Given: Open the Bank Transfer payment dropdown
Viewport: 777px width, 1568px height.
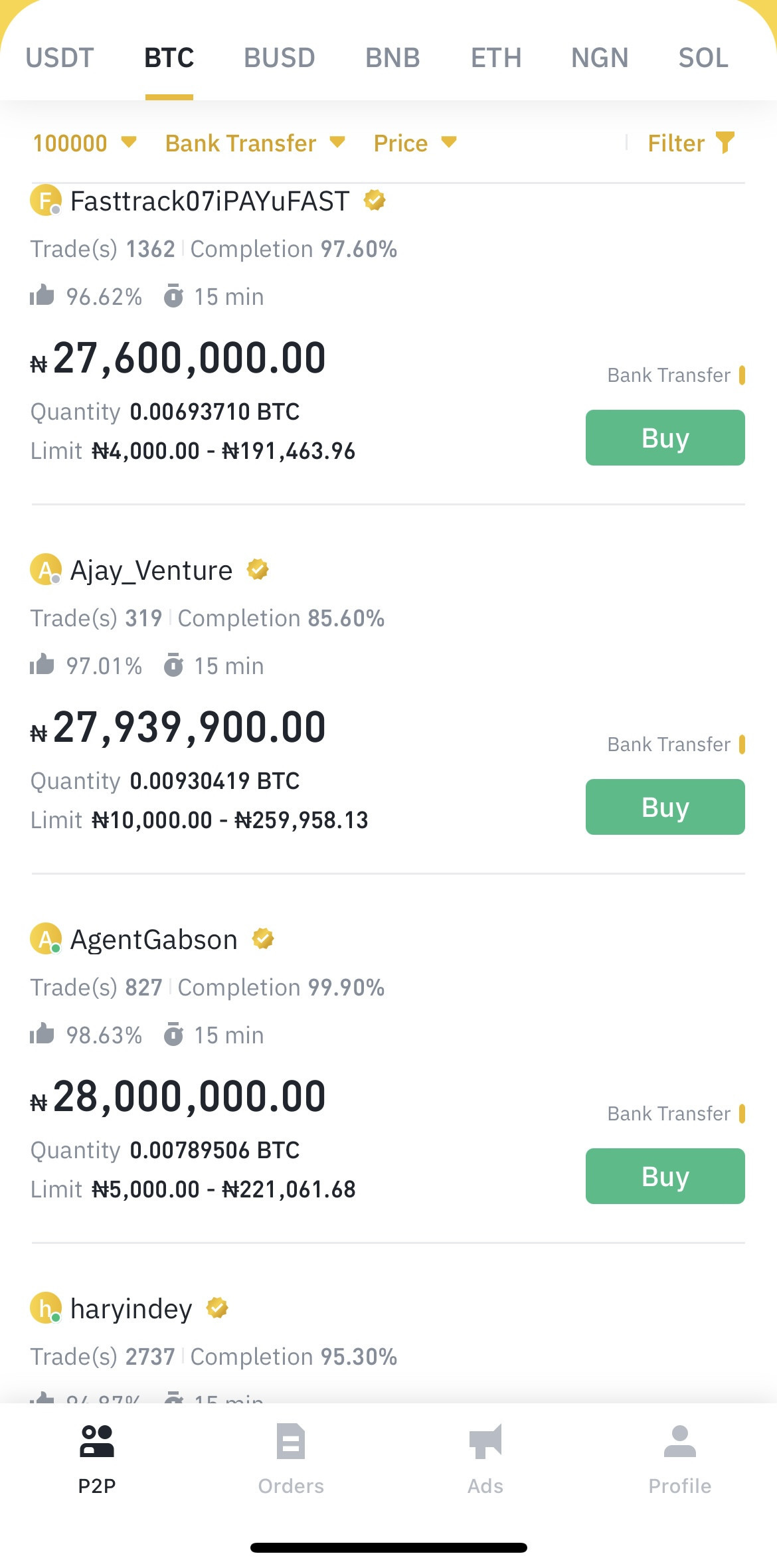Looking at the screenshot, I should pyautogui.click(x=255, y=143).
